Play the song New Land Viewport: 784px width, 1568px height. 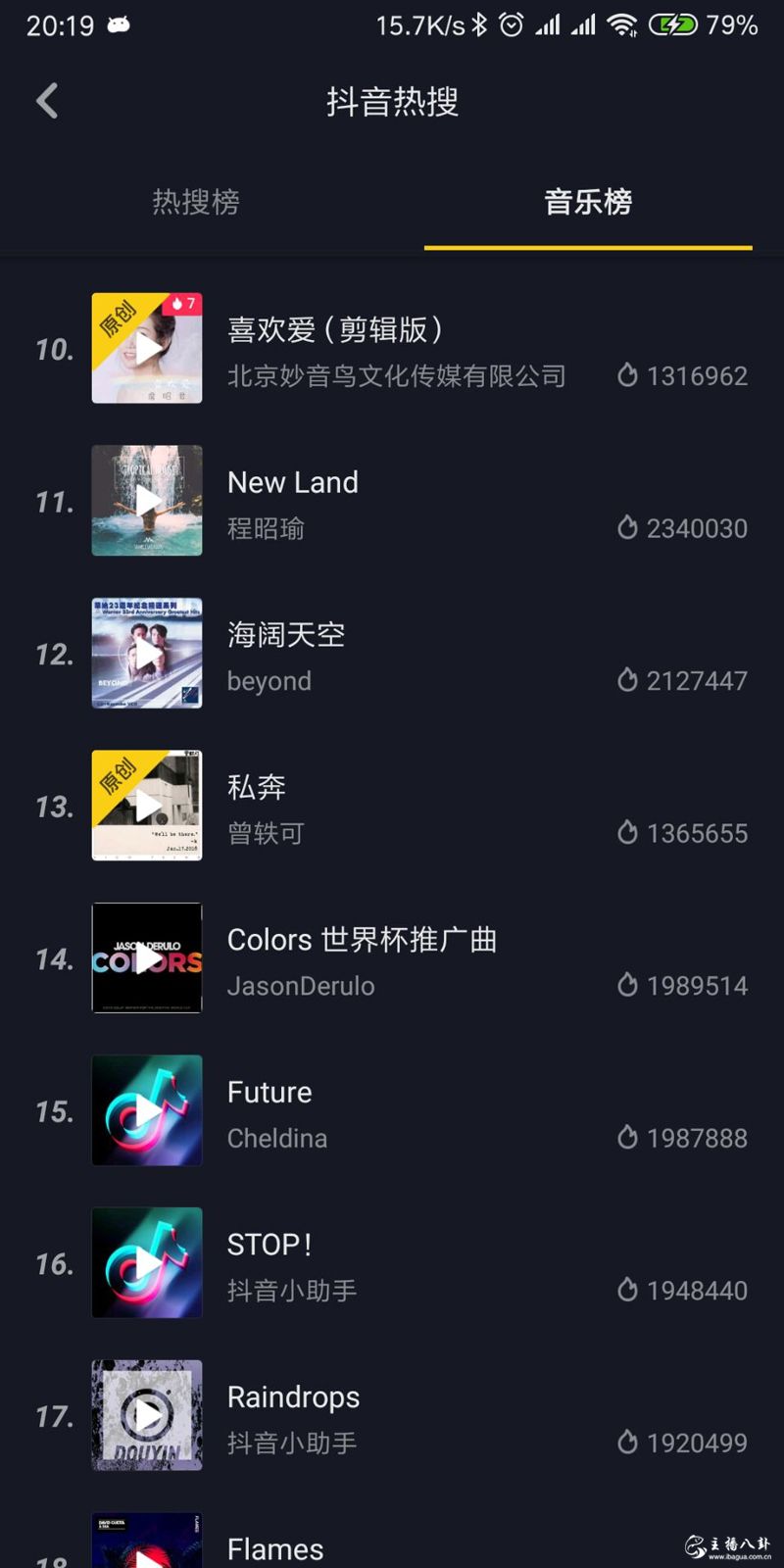click(147, 501)
